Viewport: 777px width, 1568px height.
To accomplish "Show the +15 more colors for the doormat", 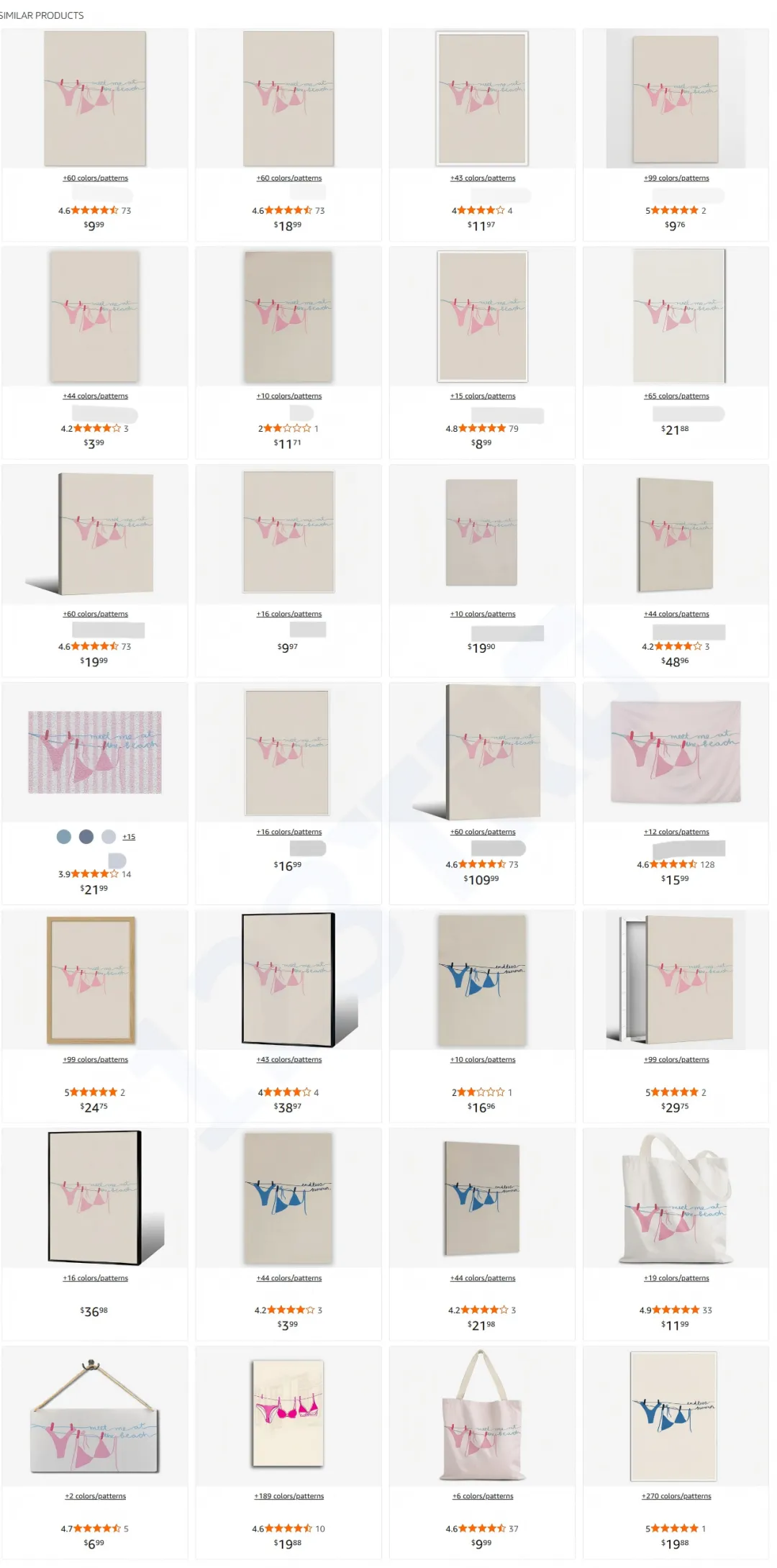I will pos(129,837).
